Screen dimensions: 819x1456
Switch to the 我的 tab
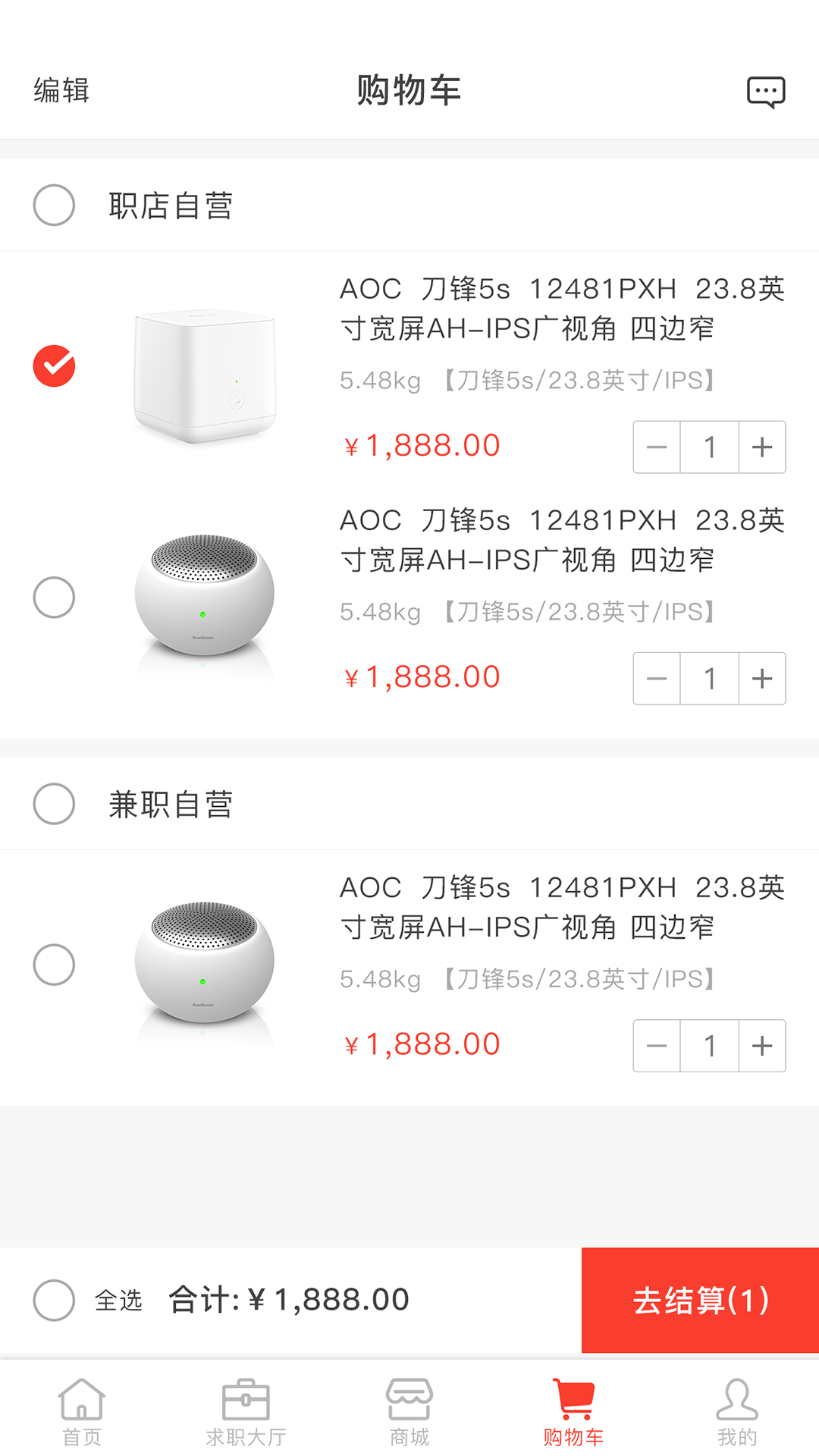[736, 1412]
